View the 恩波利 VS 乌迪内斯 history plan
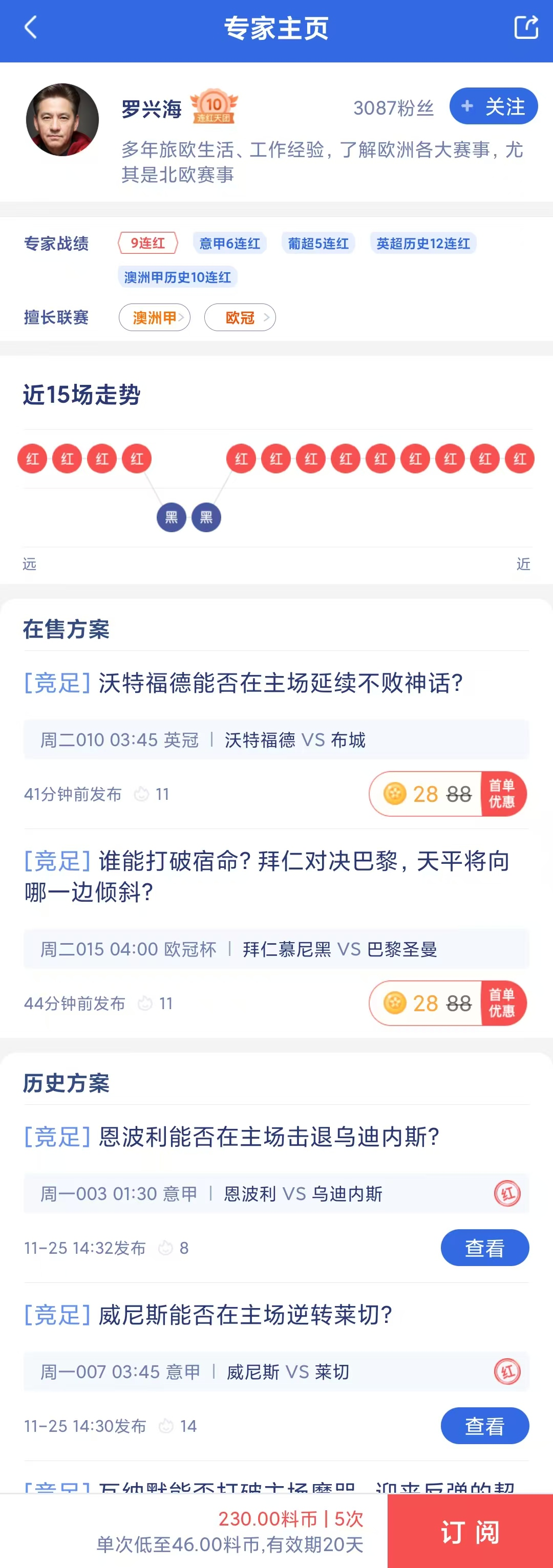Image resolution: width=553 pixels, height=1568 pixels. pos(484,1248)
